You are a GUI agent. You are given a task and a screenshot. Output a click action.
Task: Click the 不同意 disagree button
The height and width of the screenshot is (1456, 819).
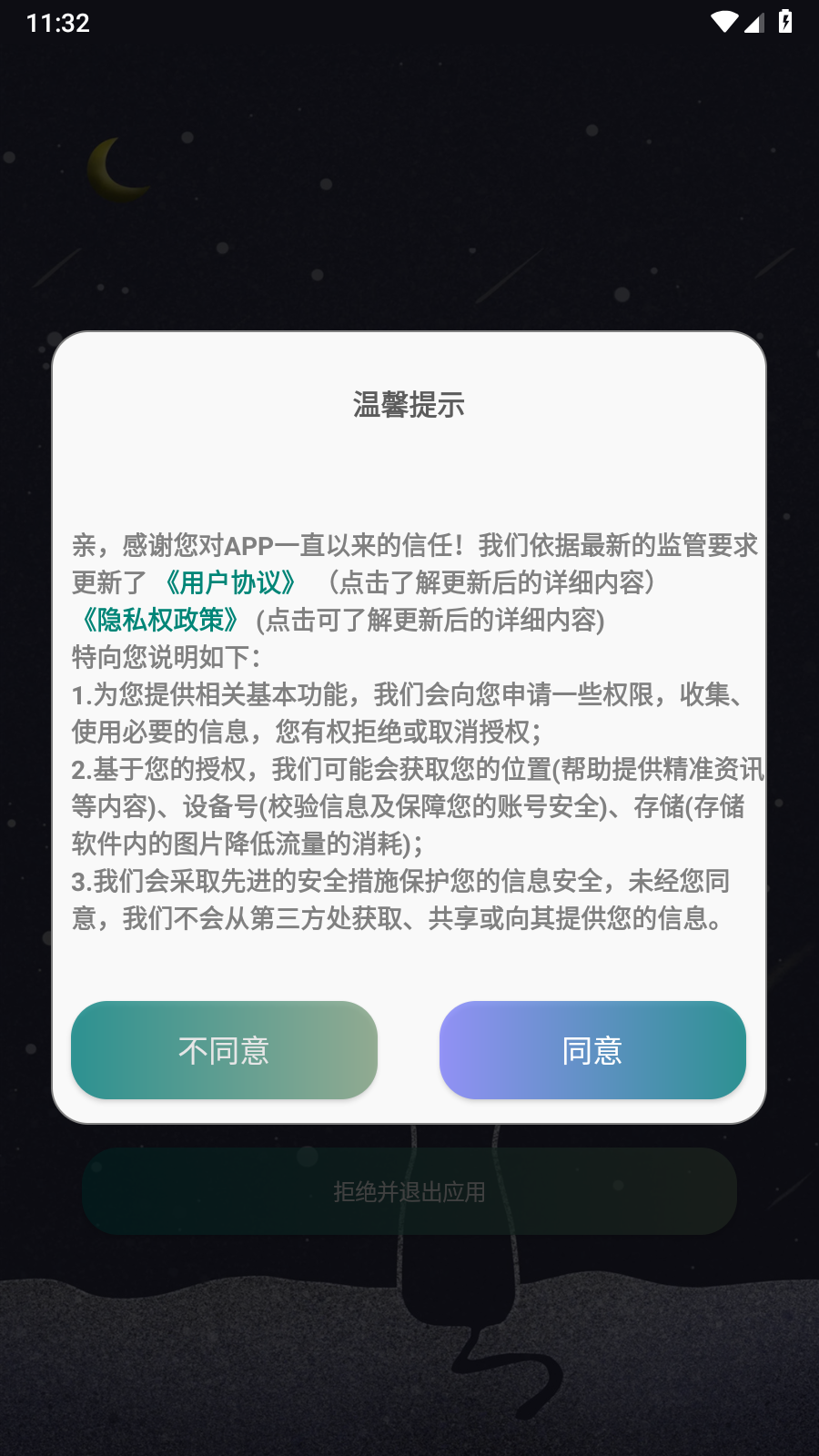click(x=224, y=1050)
